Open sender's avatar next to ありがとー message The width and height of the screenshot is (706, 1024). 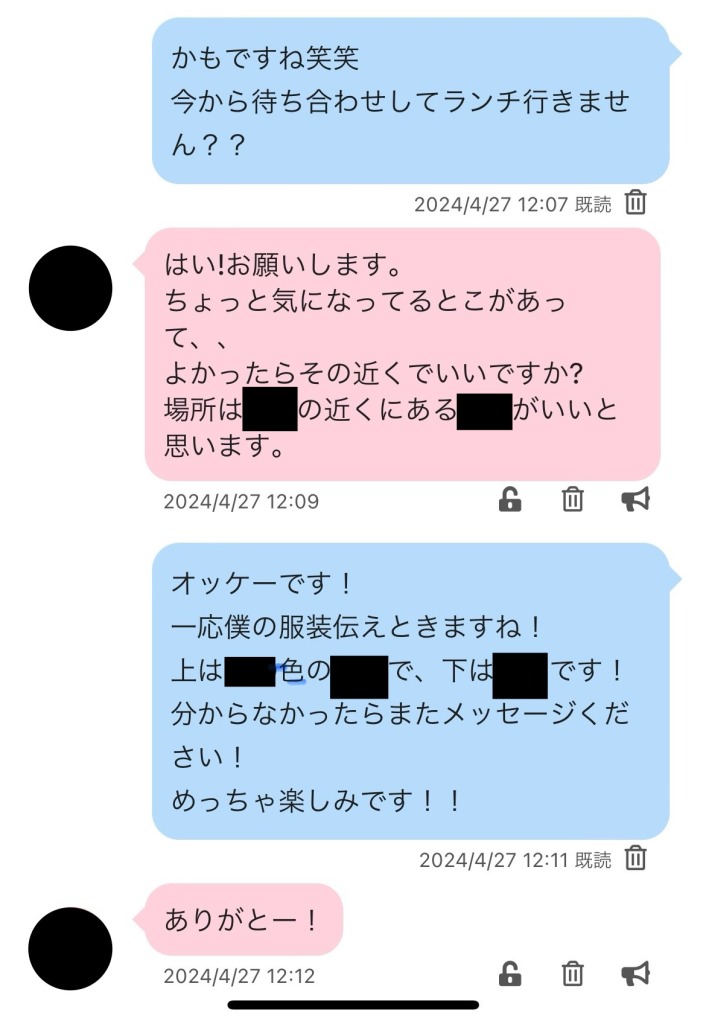point(71,948)
